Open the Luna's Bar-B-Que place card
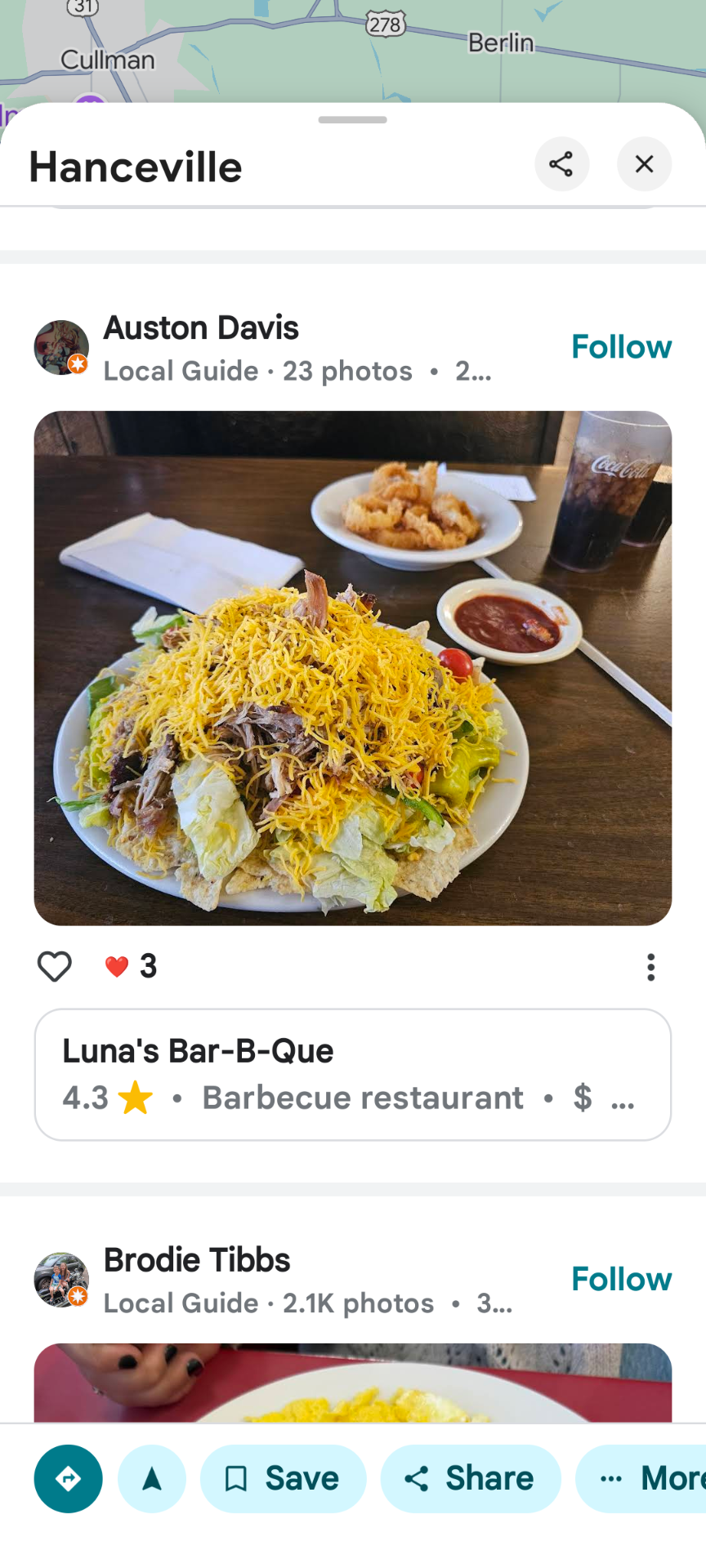The height and width of the screenshot is (1568, 706). pos(352,1074)
